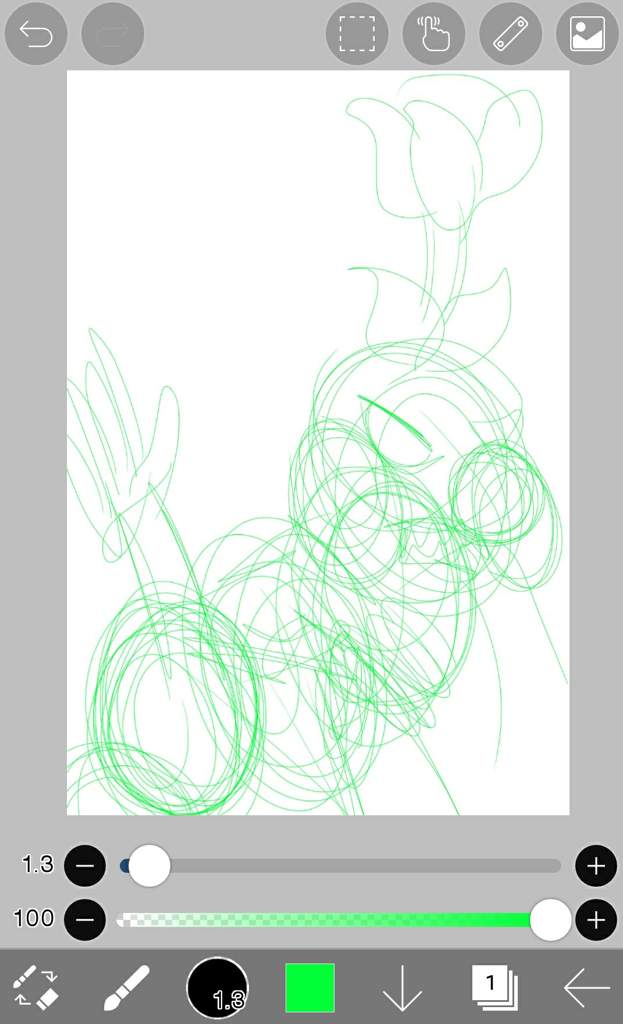
Task: Undo the last stroke
Action: click(36, 34)
